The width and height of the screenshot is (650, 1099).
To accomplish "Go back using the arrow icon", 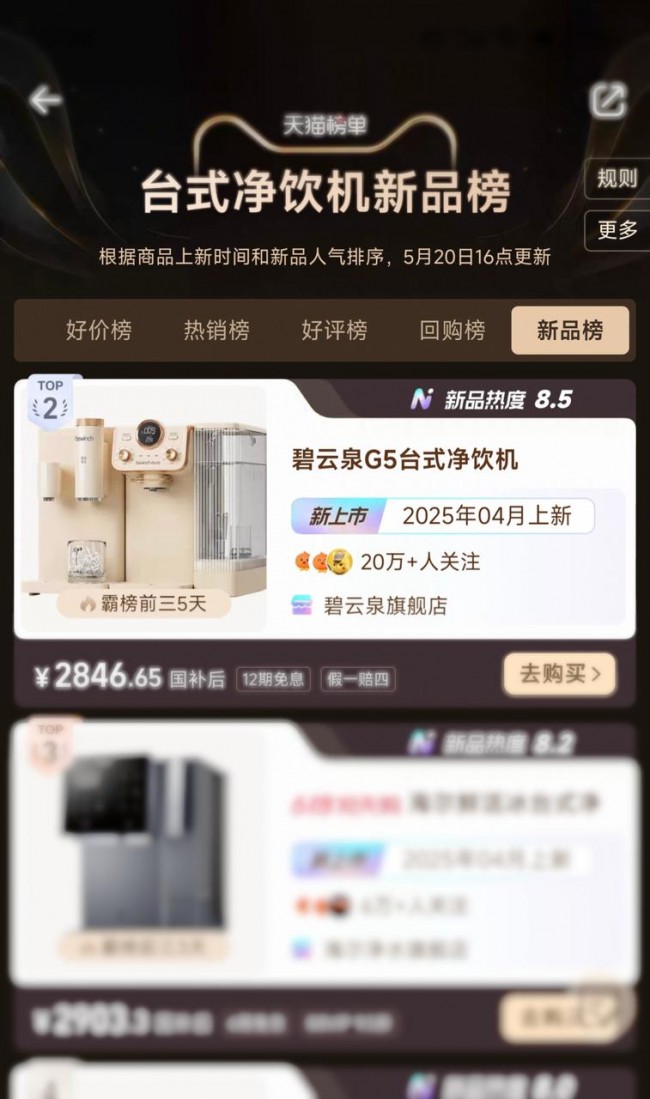I will click(x=45, y=99).
